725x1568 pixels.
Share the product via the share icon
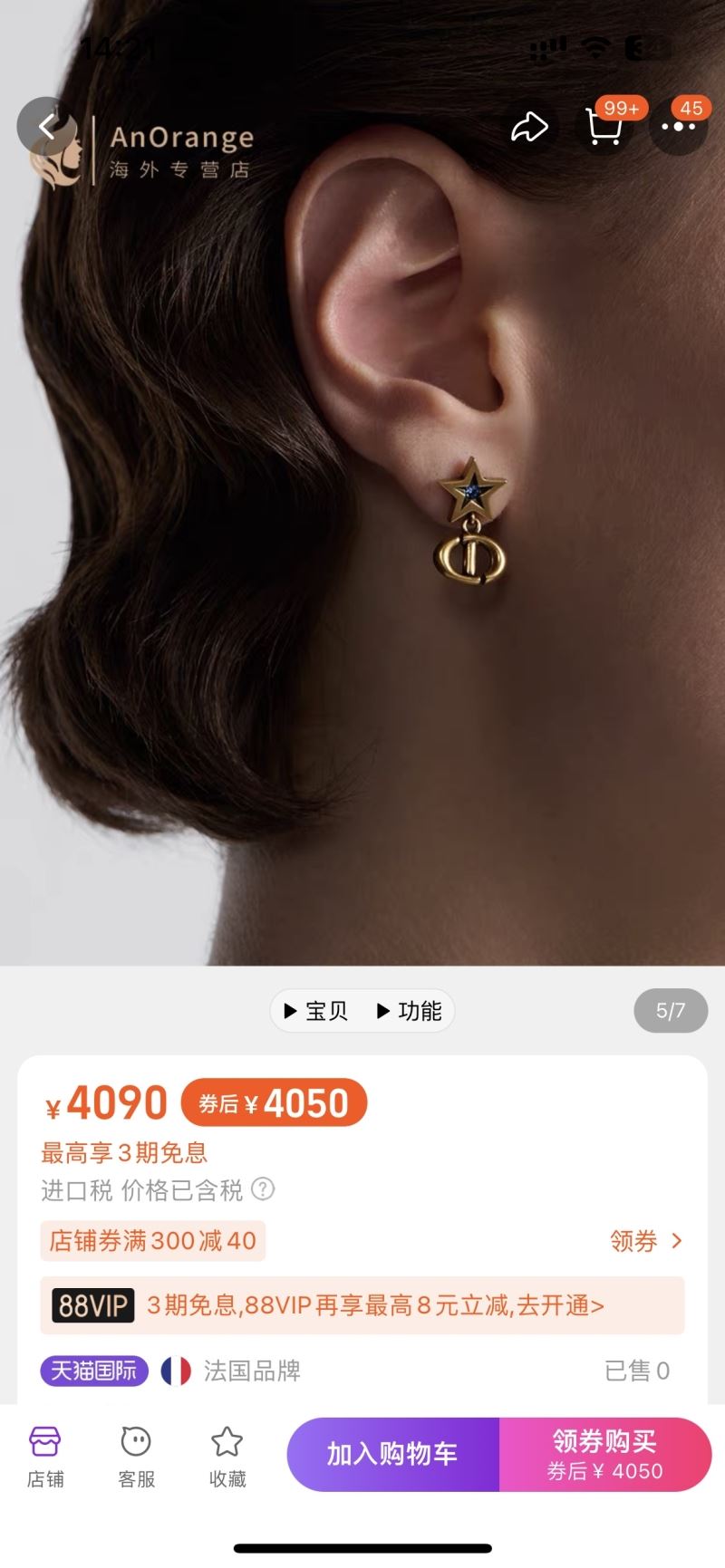pos(530,128)
